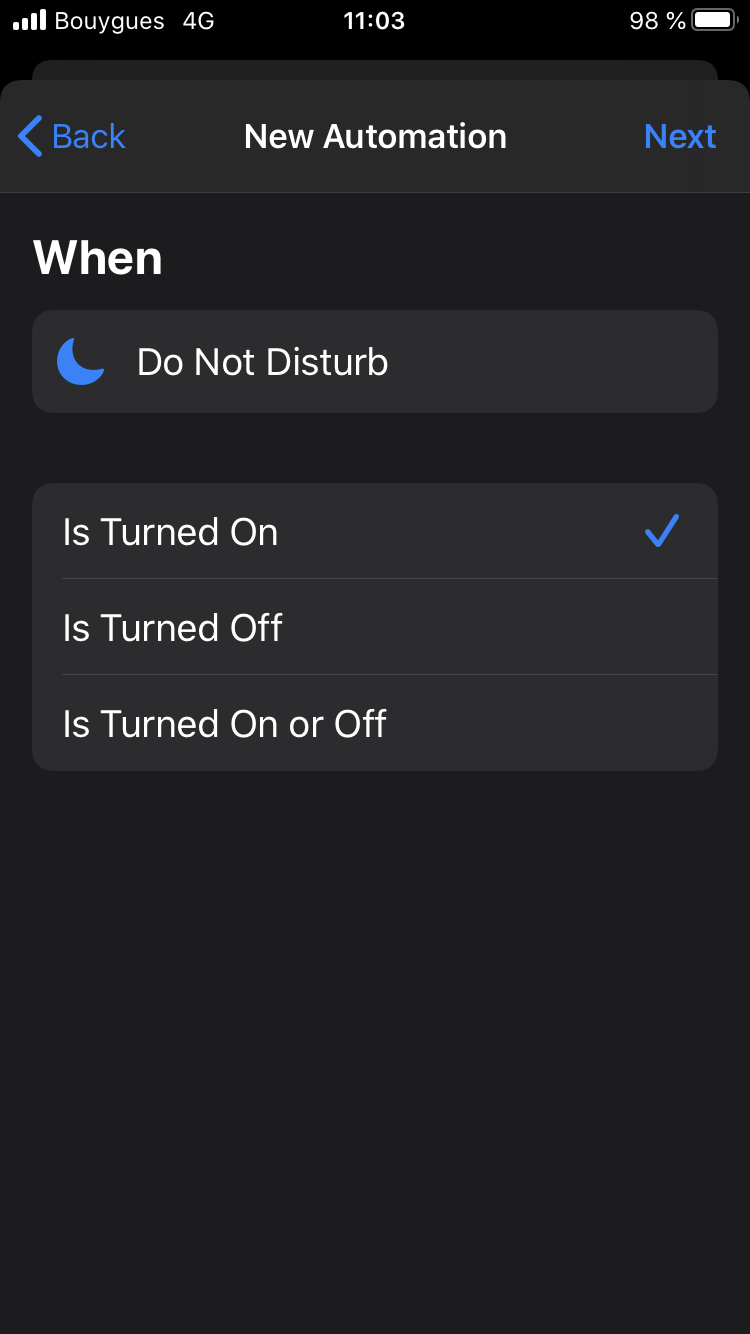Go back from New Automation

click(x=72, y=136)
